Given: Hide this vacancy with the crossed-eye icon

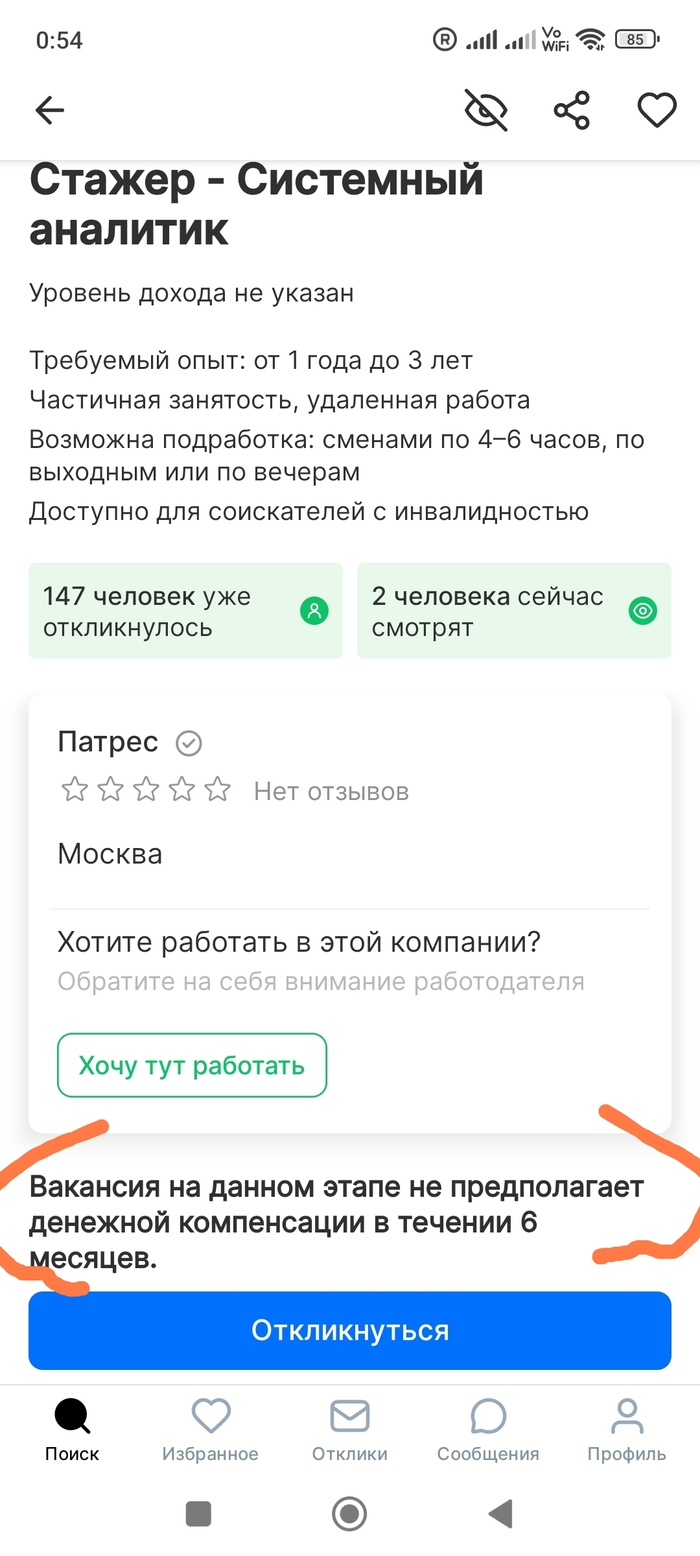Looking at the screenshot, I should click(486, 110).
